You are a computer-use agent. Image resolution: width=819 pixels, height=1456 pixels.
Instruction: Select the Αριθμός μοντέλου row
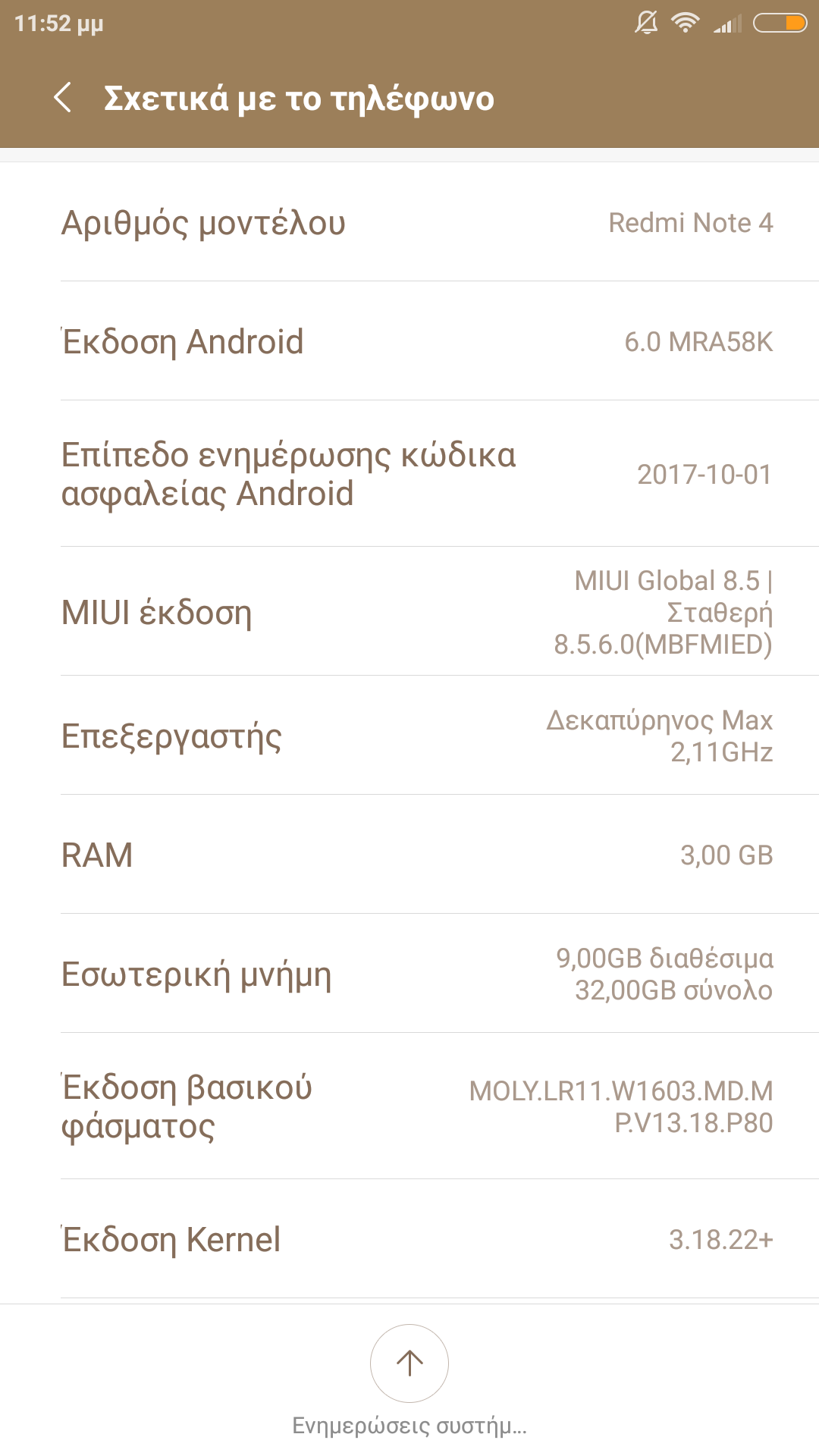click(409, 222)
